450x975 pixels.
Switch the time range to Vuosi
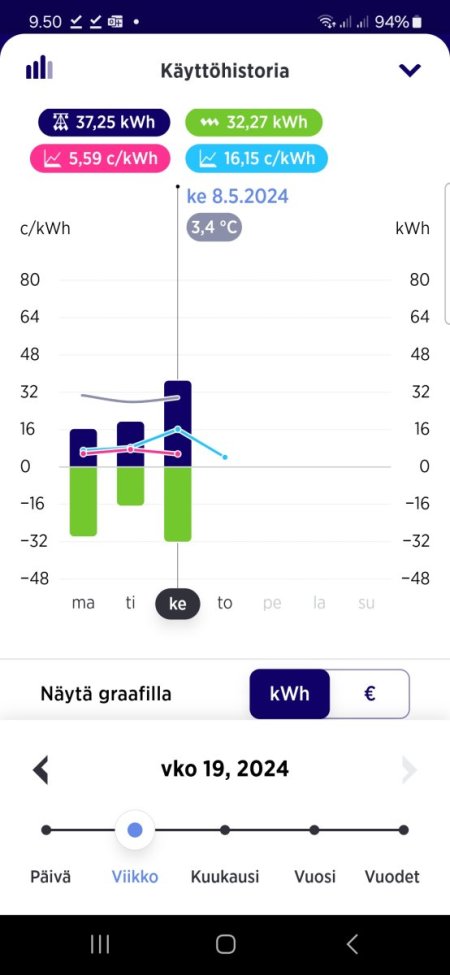[315, 877]
